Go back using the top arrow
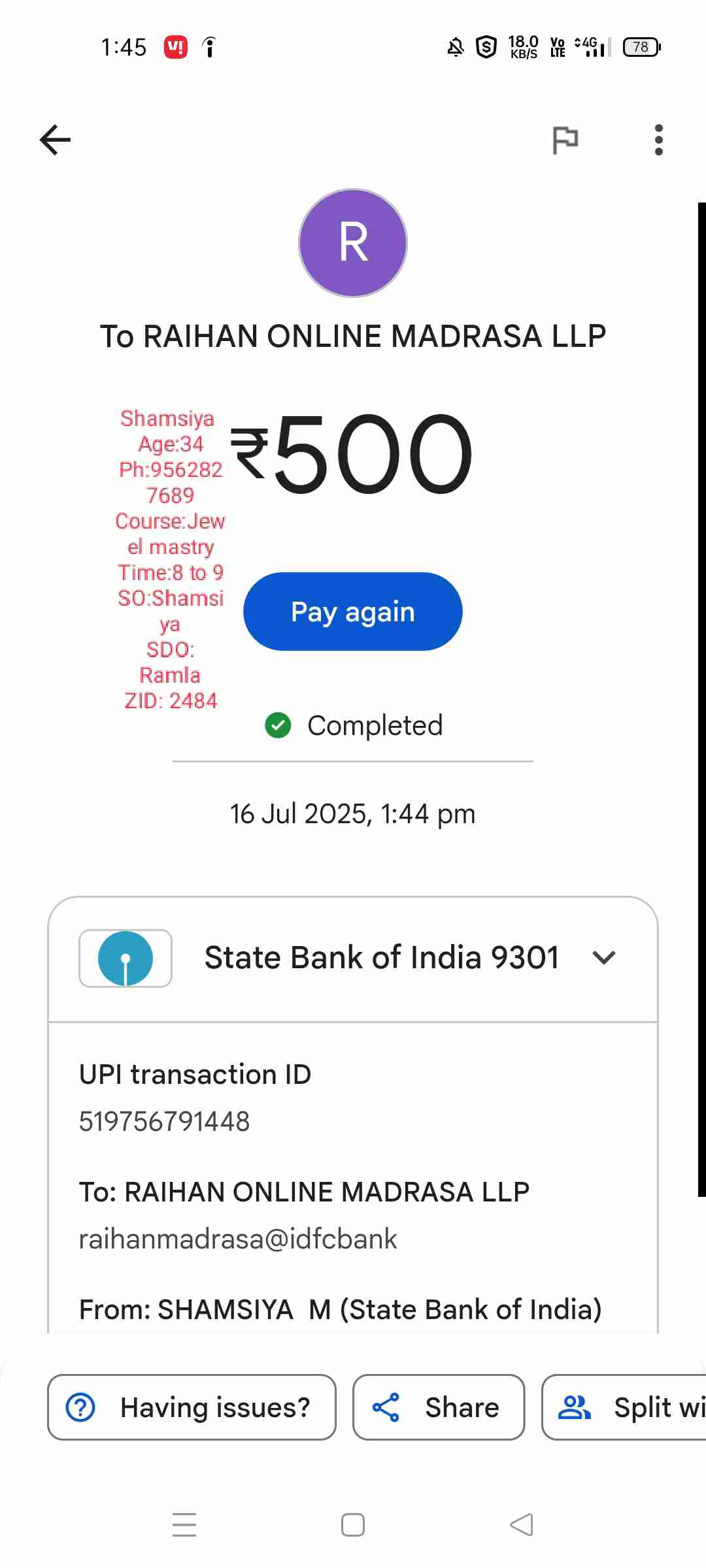The width and height of the screenshot is (706, 1568). coord(55,140)
